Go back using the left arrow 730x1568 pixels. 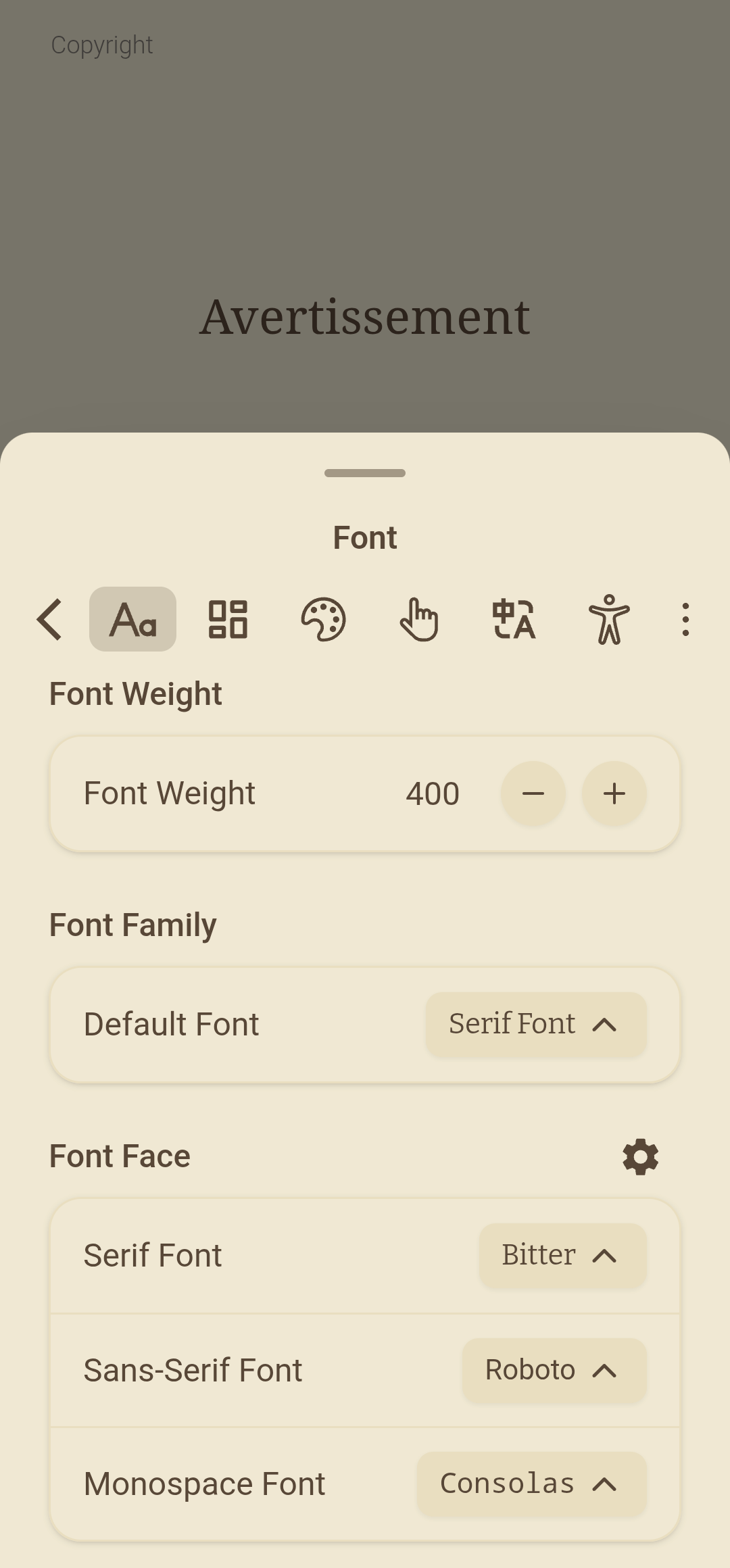click(x=50, y=619)
